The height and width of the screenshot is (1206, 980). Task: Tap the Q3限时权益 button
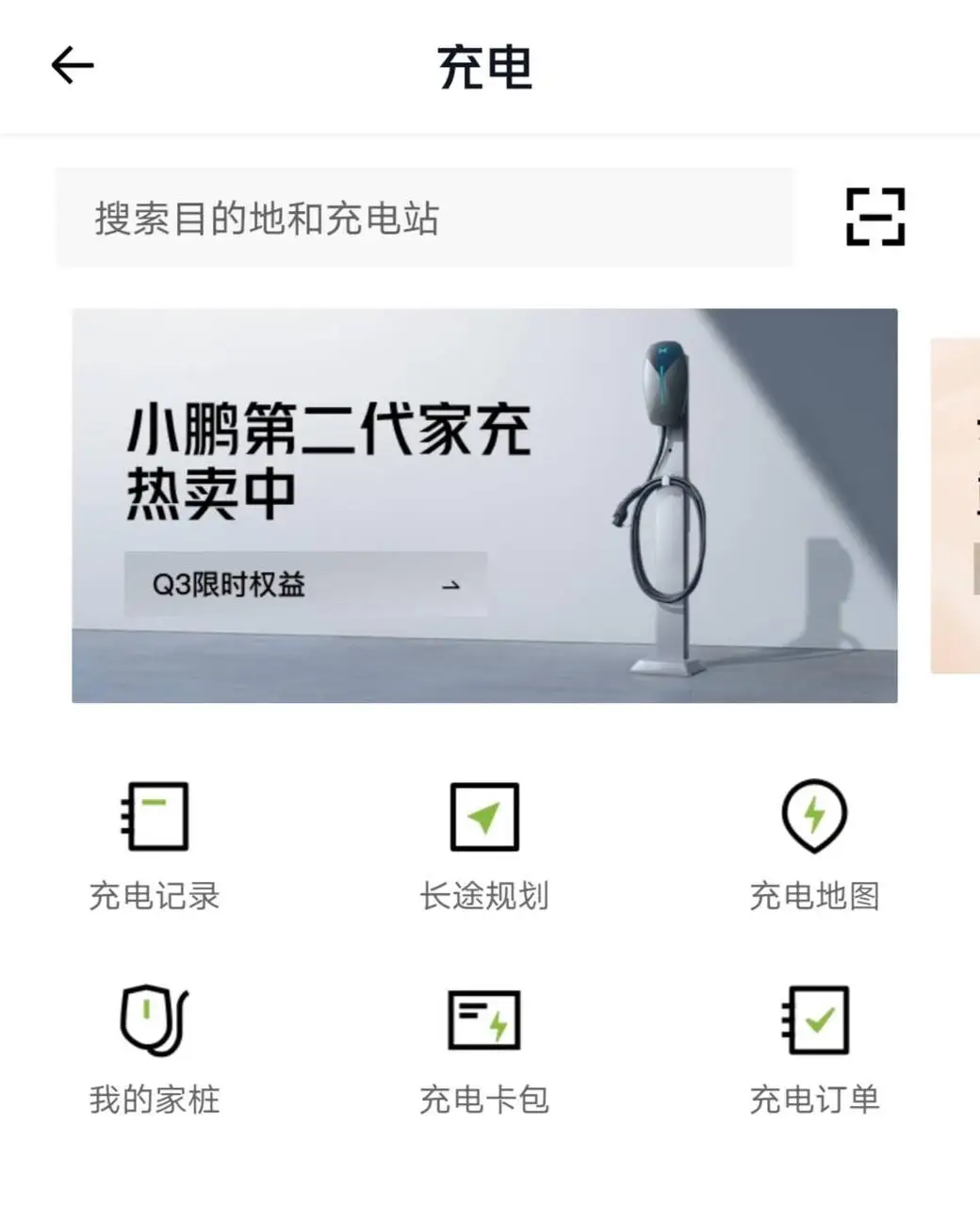coord(305,585)
